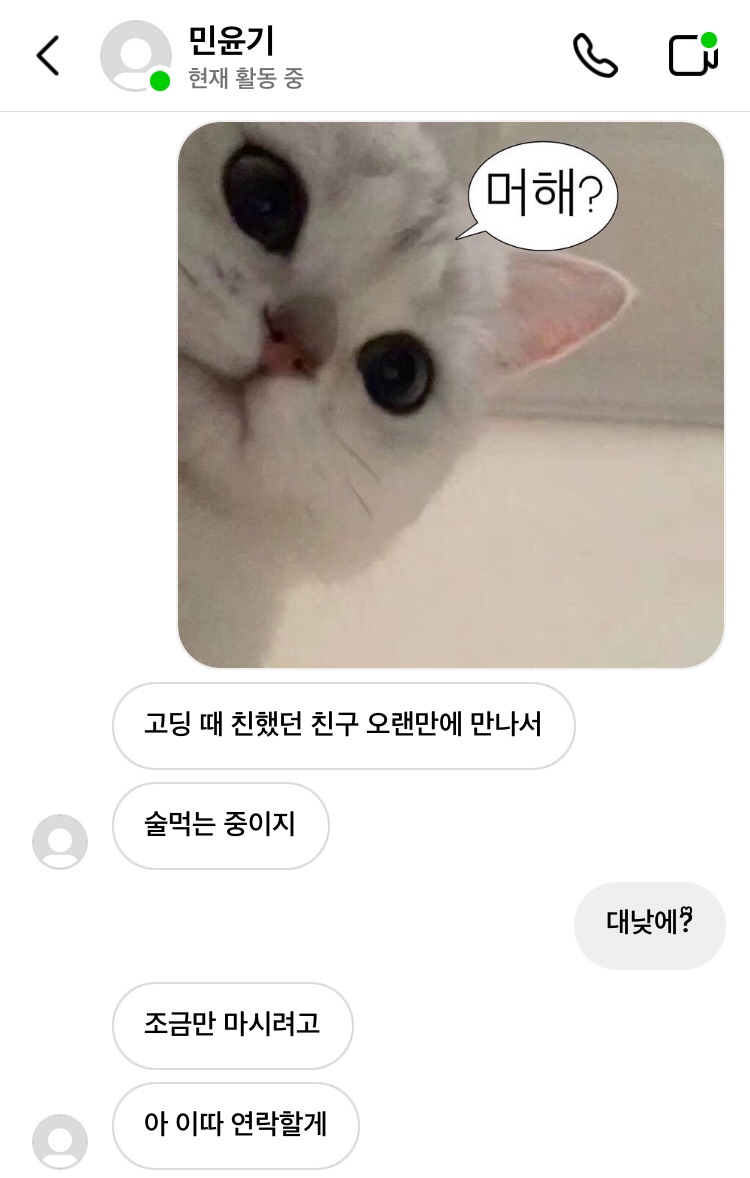Viewport: 750px width, 1178px height.
Task: Tap the back arrow to exit chat
Action: point(47,55)
